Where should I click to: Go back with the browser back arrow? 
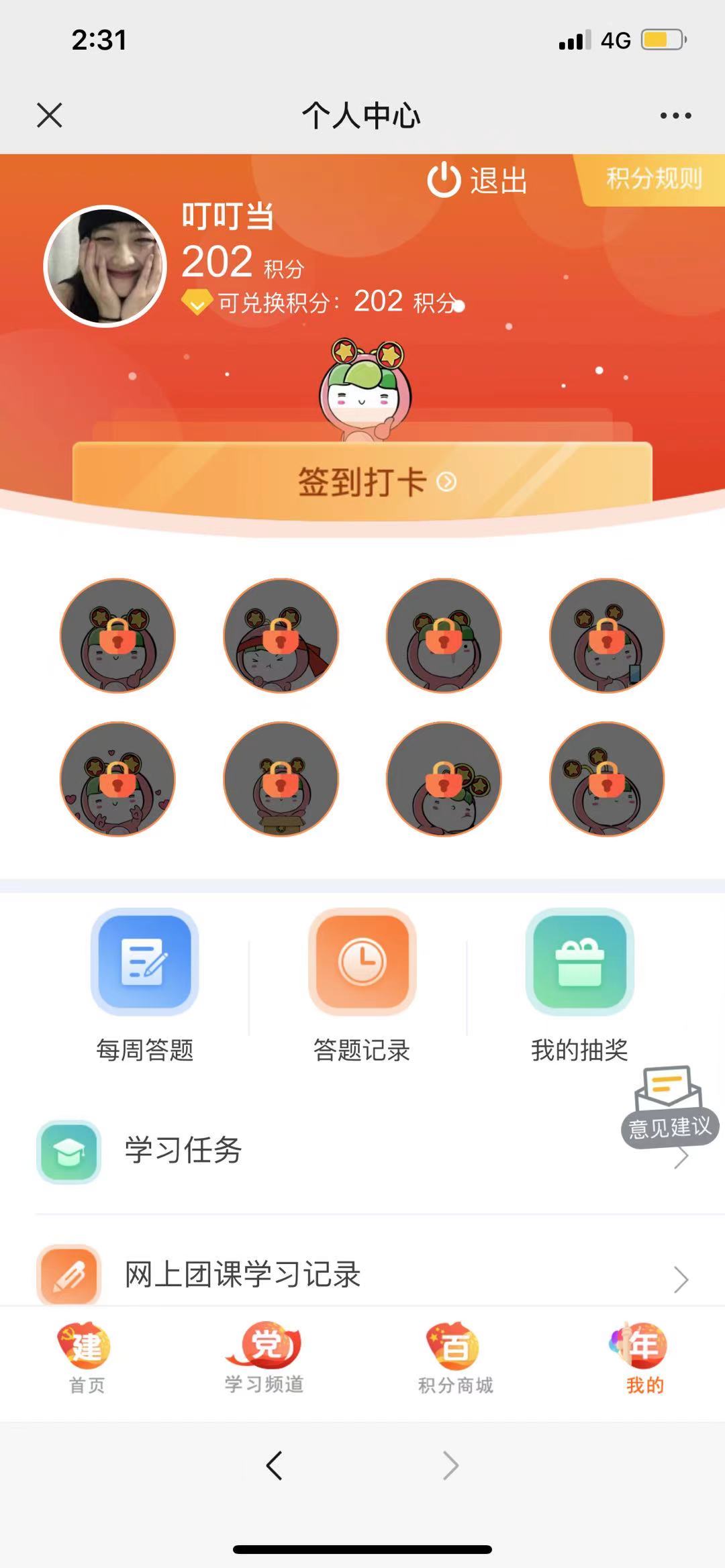[x=274, y=1465]
